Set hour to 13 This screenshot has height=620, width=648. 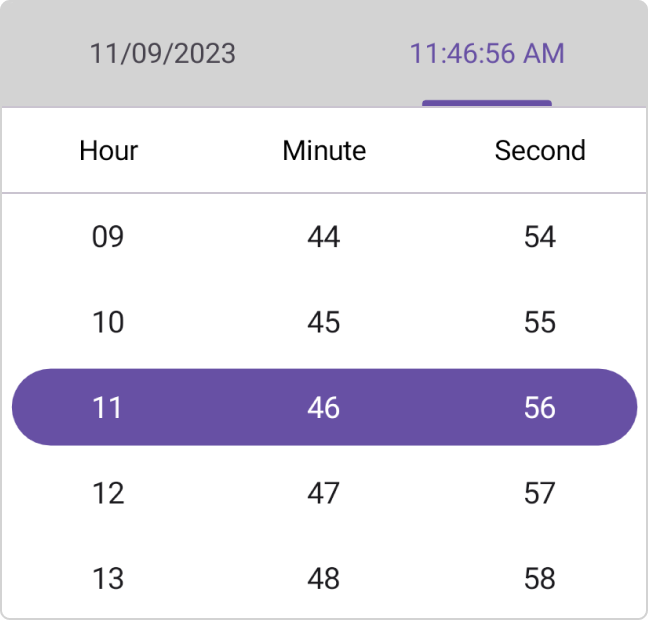tap(108, 578)
